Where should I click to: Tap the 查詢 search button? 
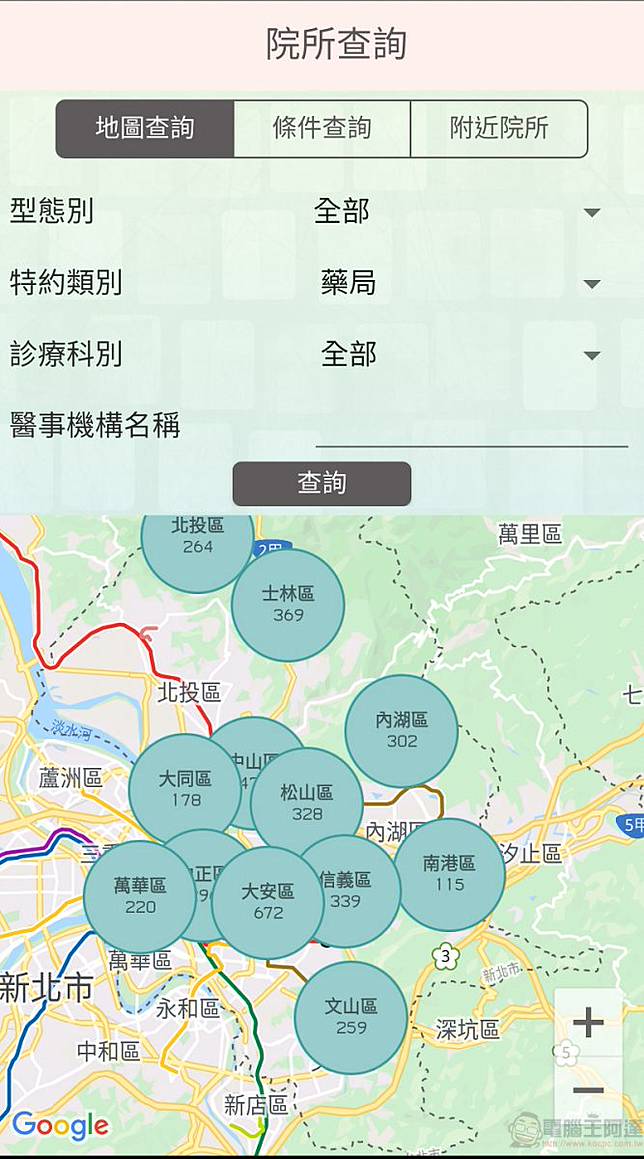pos(322,484)
